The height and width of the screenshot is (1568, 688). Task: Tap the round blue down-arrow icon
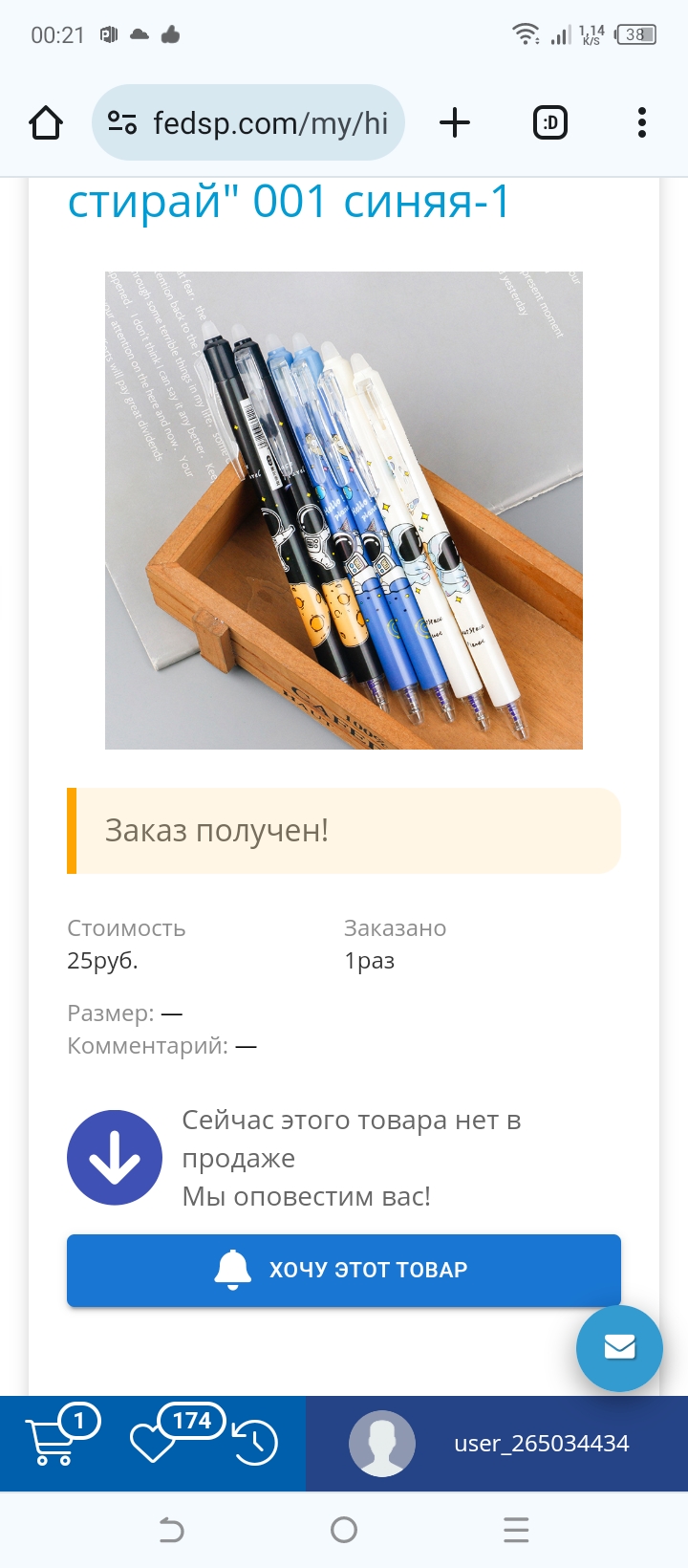click(115, 1158)
